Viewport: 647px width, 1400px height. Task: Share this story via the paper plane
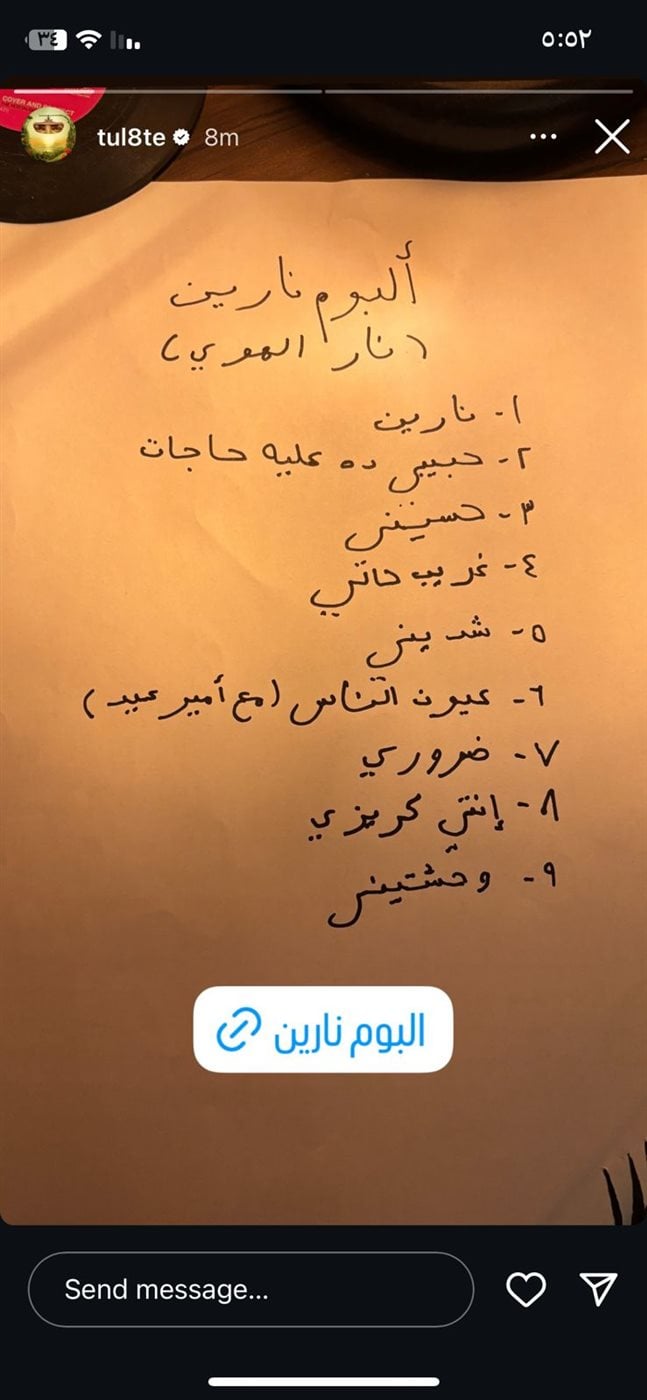pos(598,1289)
